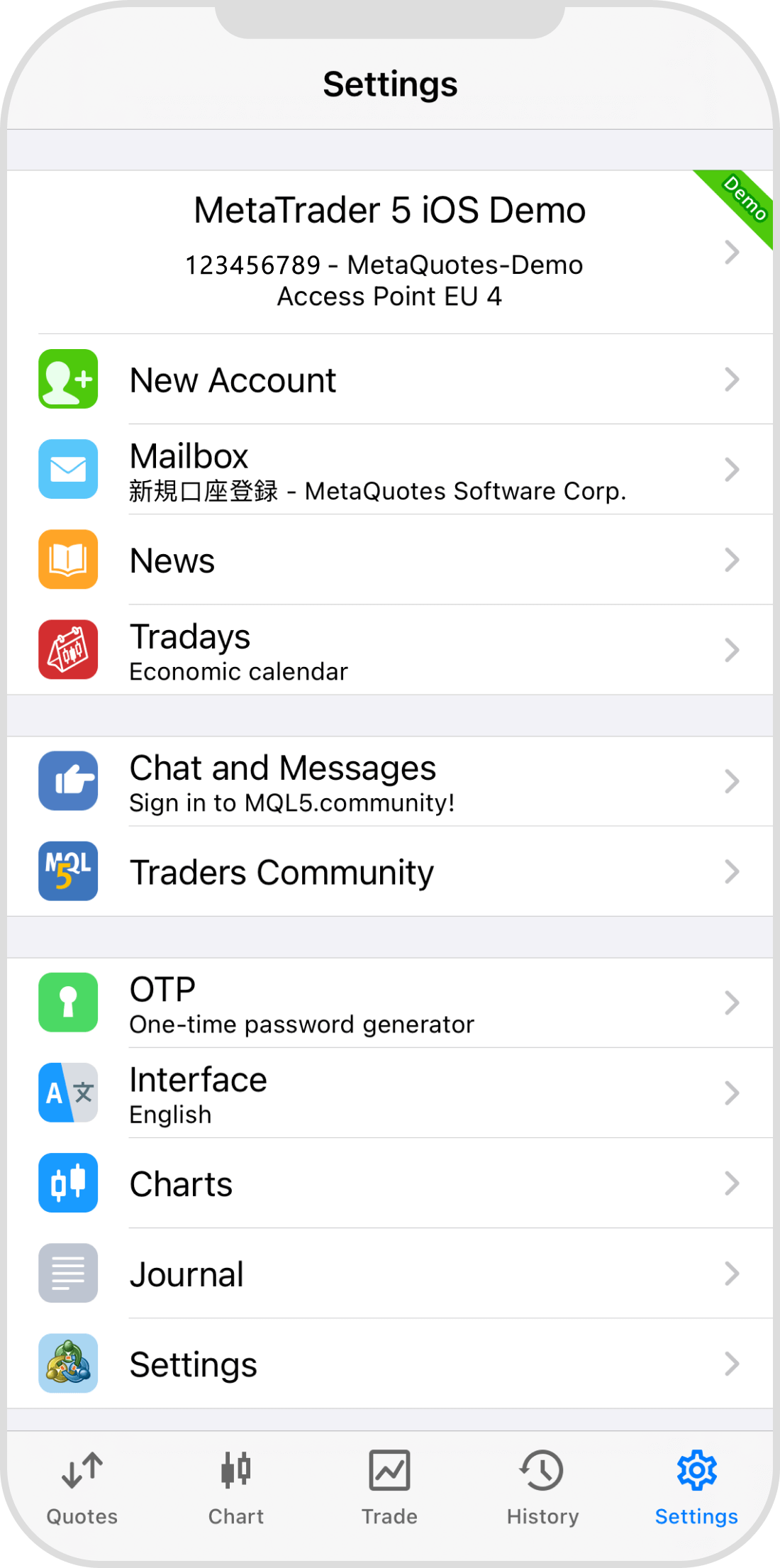Open the Journal
780x1568 pixels.
click(x=389, y=1274)
